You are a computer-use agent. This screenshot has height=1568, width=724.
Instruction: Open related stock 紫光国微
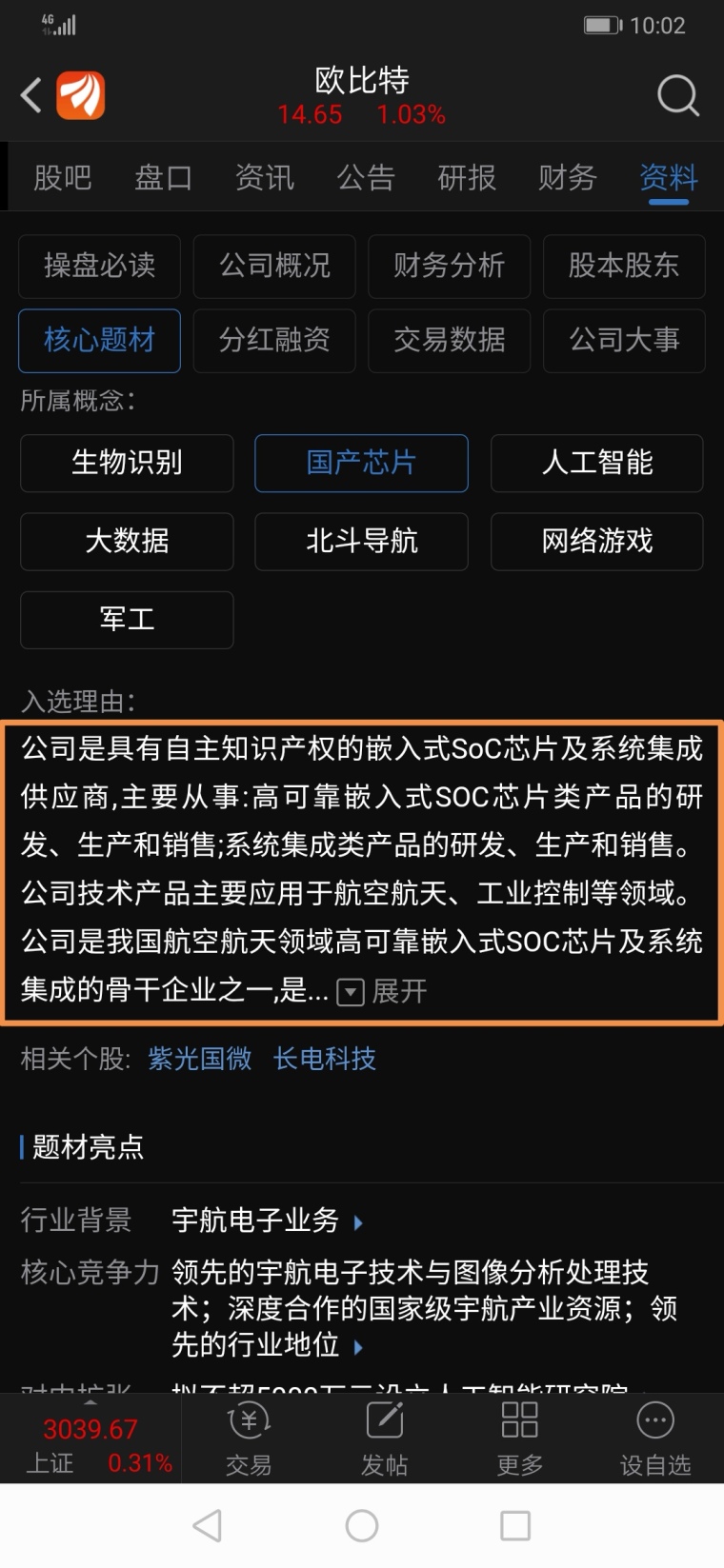click(200, 1059)
